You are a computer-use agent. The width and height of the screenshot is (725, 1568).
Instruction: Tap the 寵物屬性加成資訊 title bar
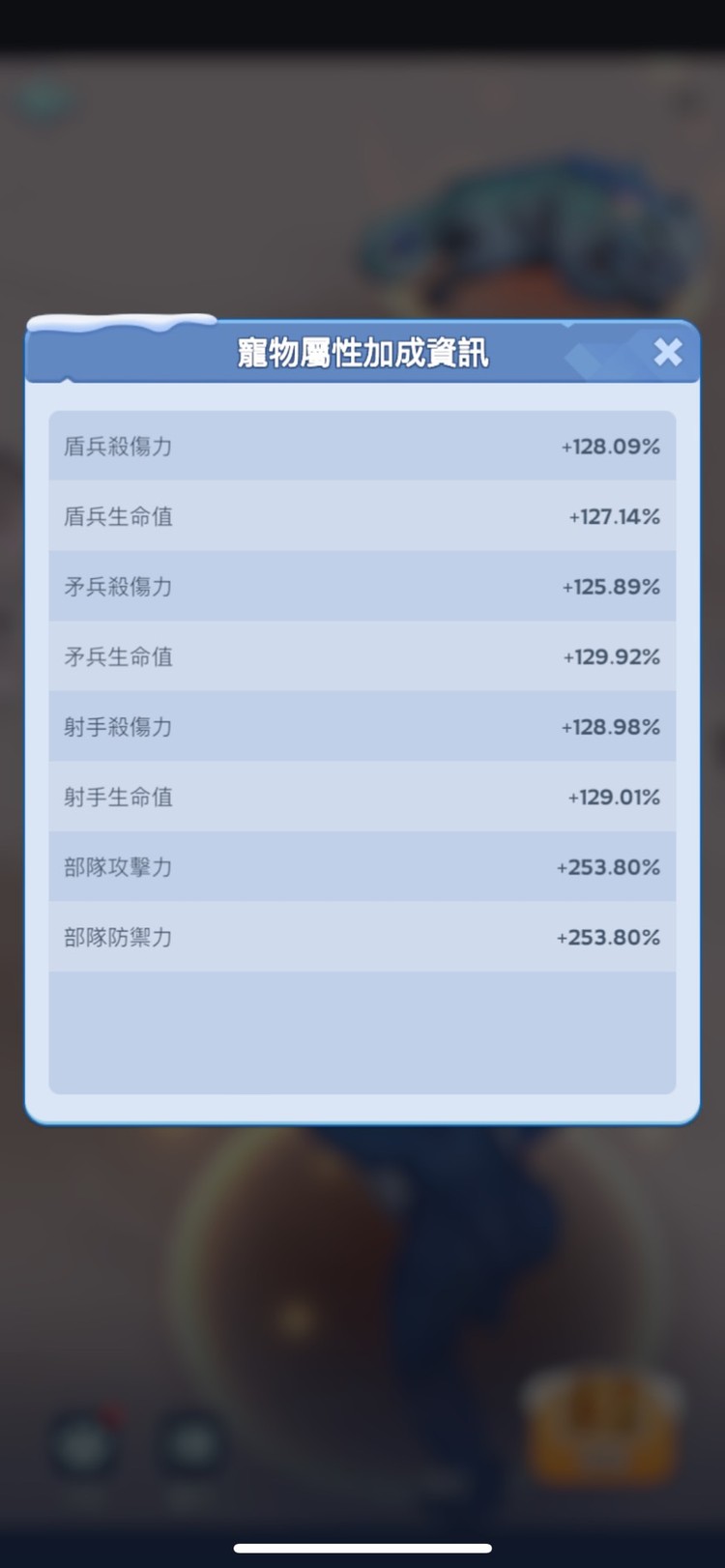pyautogui.click(x=362, y=353)
